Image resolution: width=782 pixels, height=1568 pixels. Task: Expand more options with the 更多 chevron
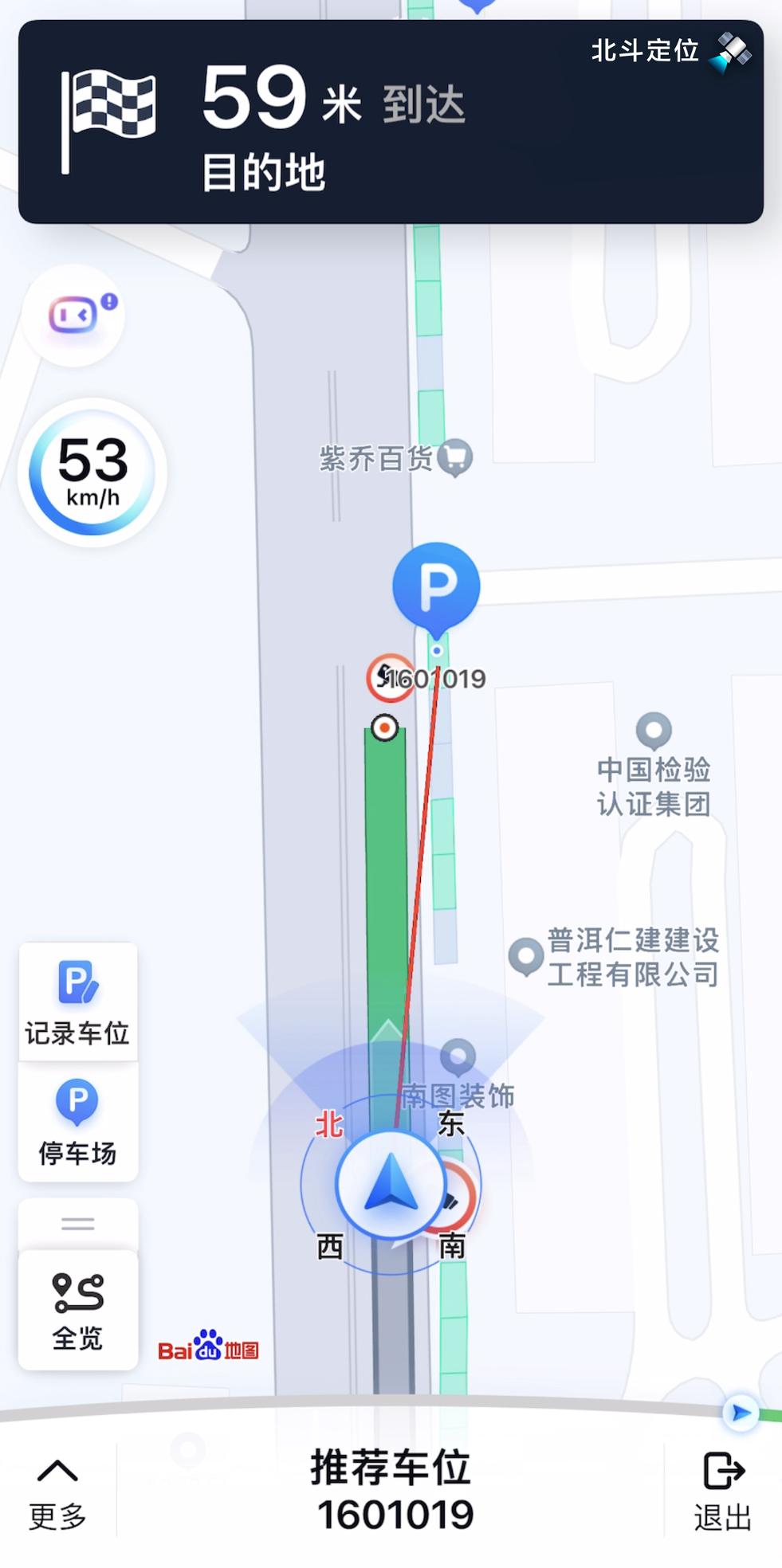tap(57, 1516)
